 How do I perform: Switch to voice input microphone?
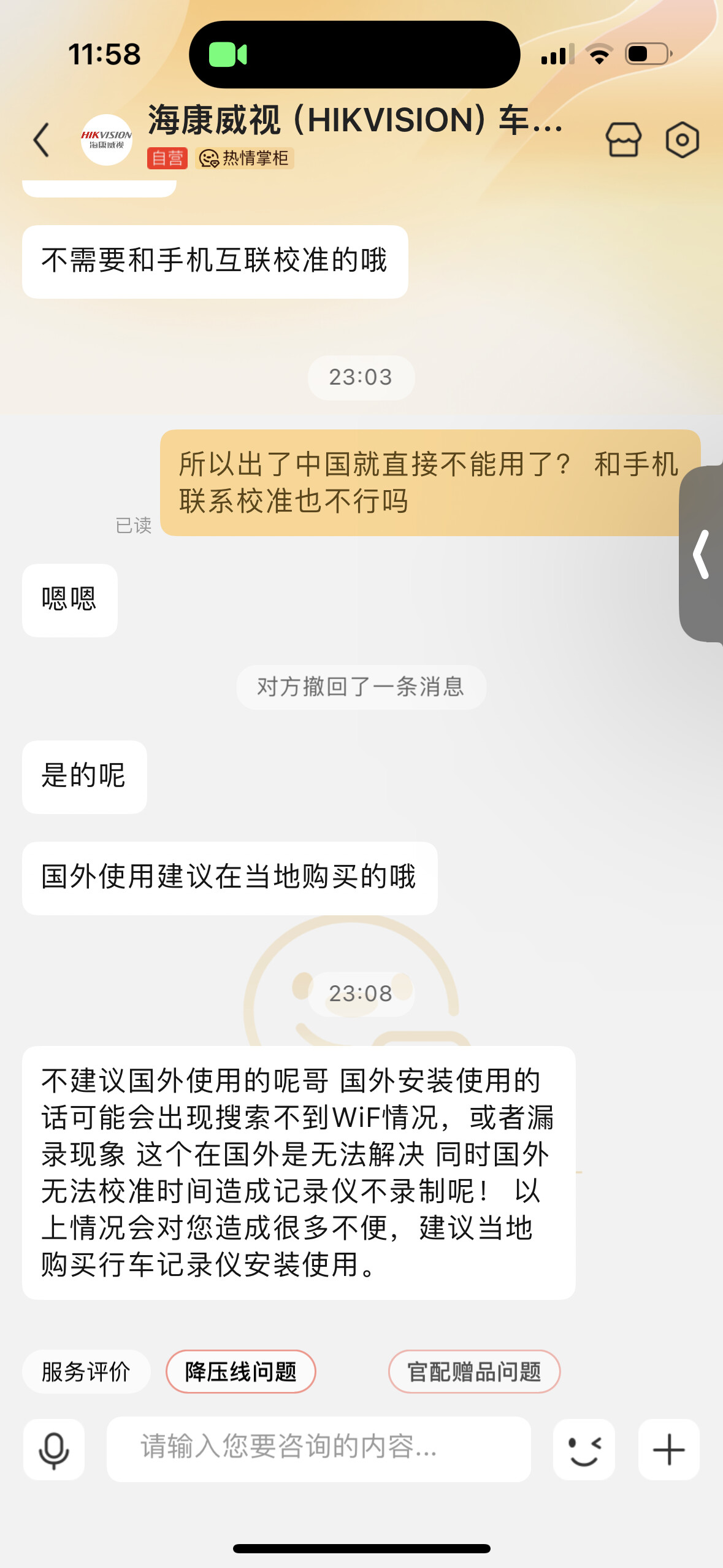54,1449
